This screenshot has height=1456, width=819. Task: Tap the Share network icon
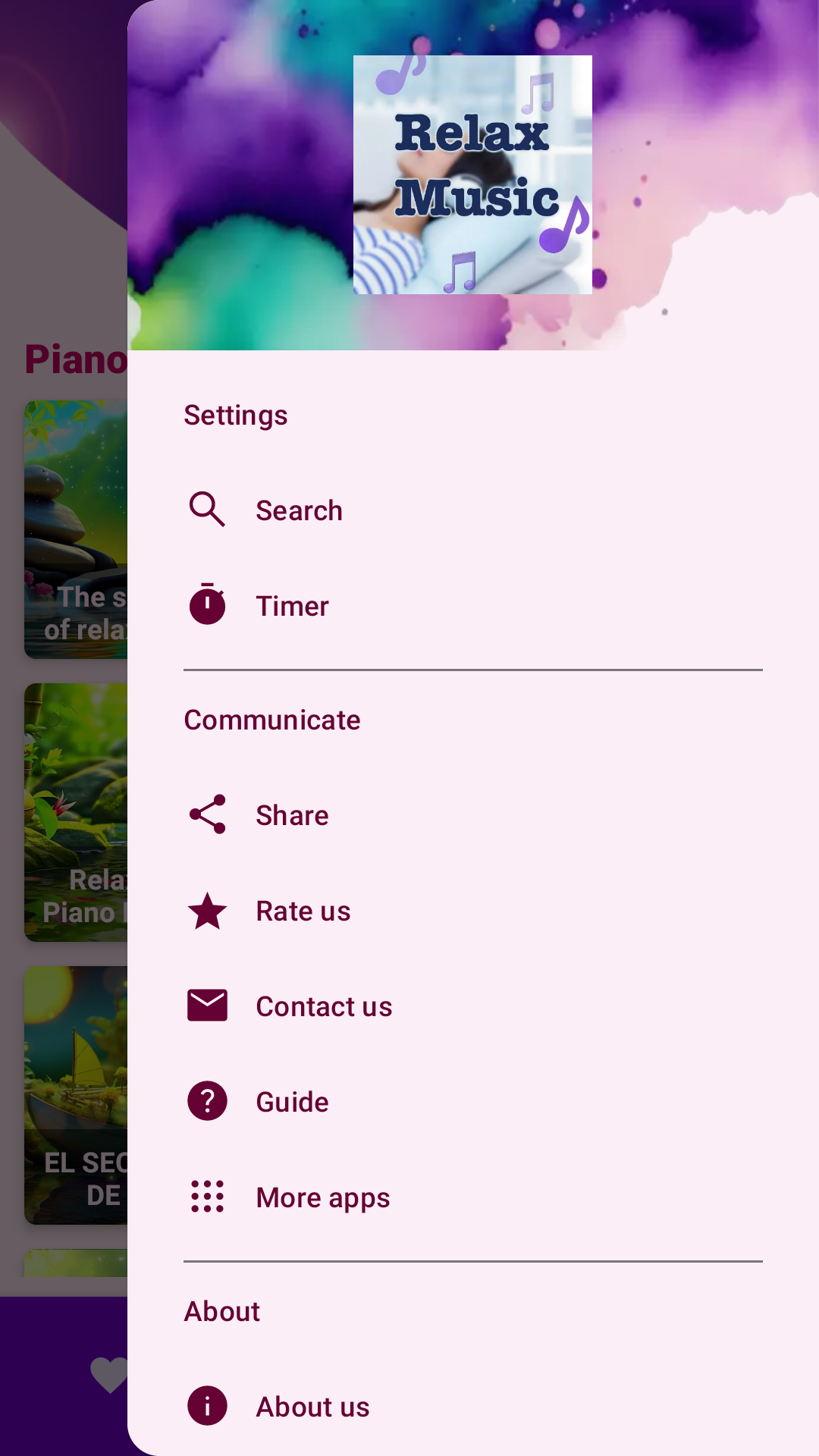(x=206, y=814)
